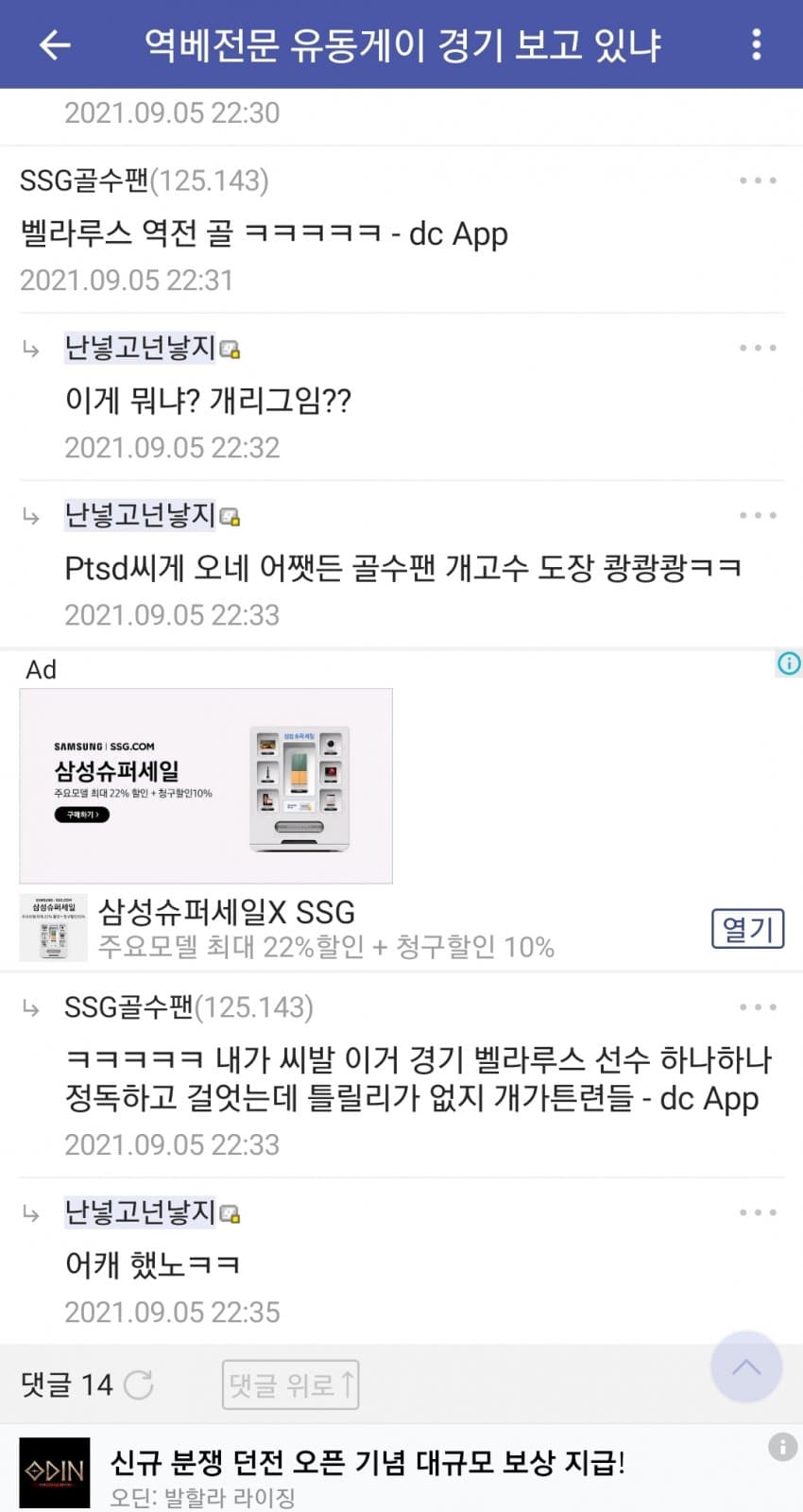This screenshot has height=1512, width=803.
Task: Refresh the comment list next to 댓글 14
Action: tap(139, 1385)
